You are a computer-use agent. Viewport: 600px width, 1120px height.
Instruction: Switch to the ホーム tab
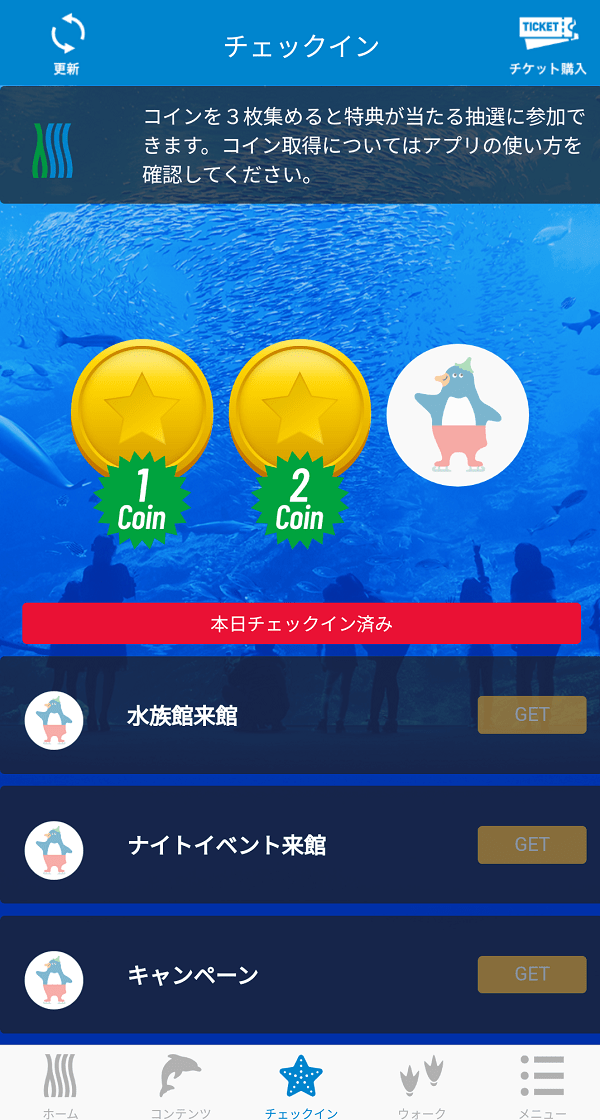(x=60, y=1083)
